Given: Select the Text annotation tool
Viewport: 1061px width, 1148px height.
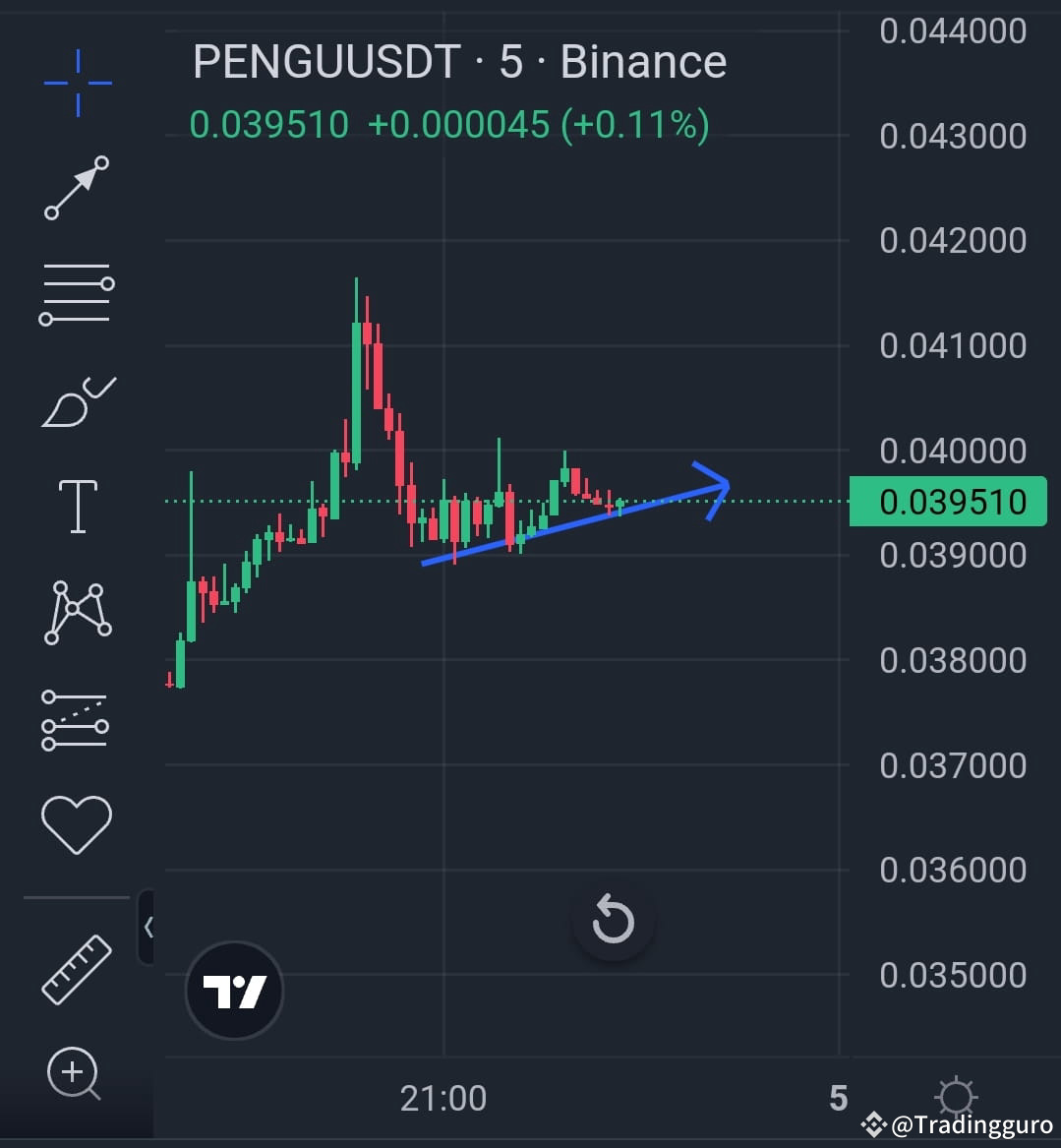Looking at the screenshot, I should (76, 504).
